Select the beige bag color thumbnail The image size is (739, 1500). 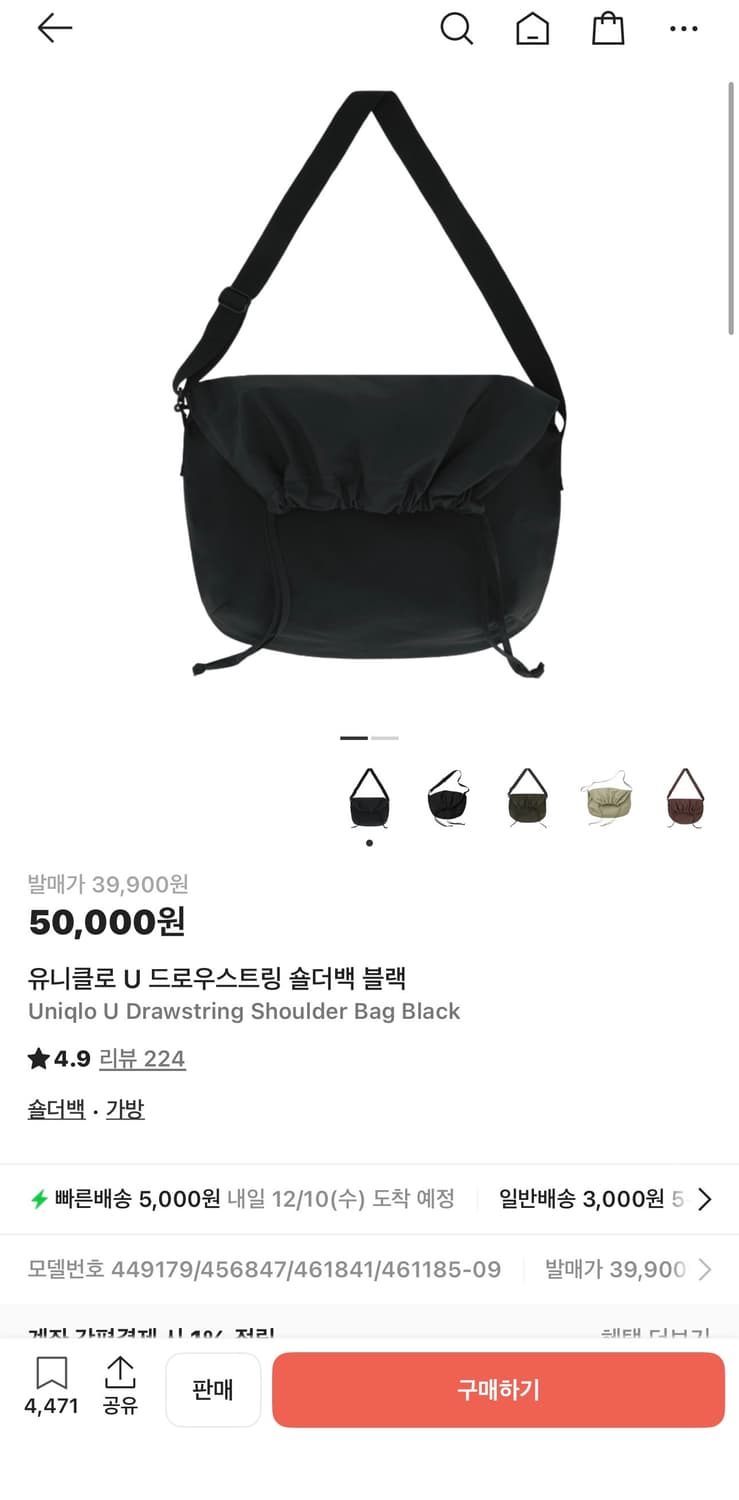pos(604,797)
